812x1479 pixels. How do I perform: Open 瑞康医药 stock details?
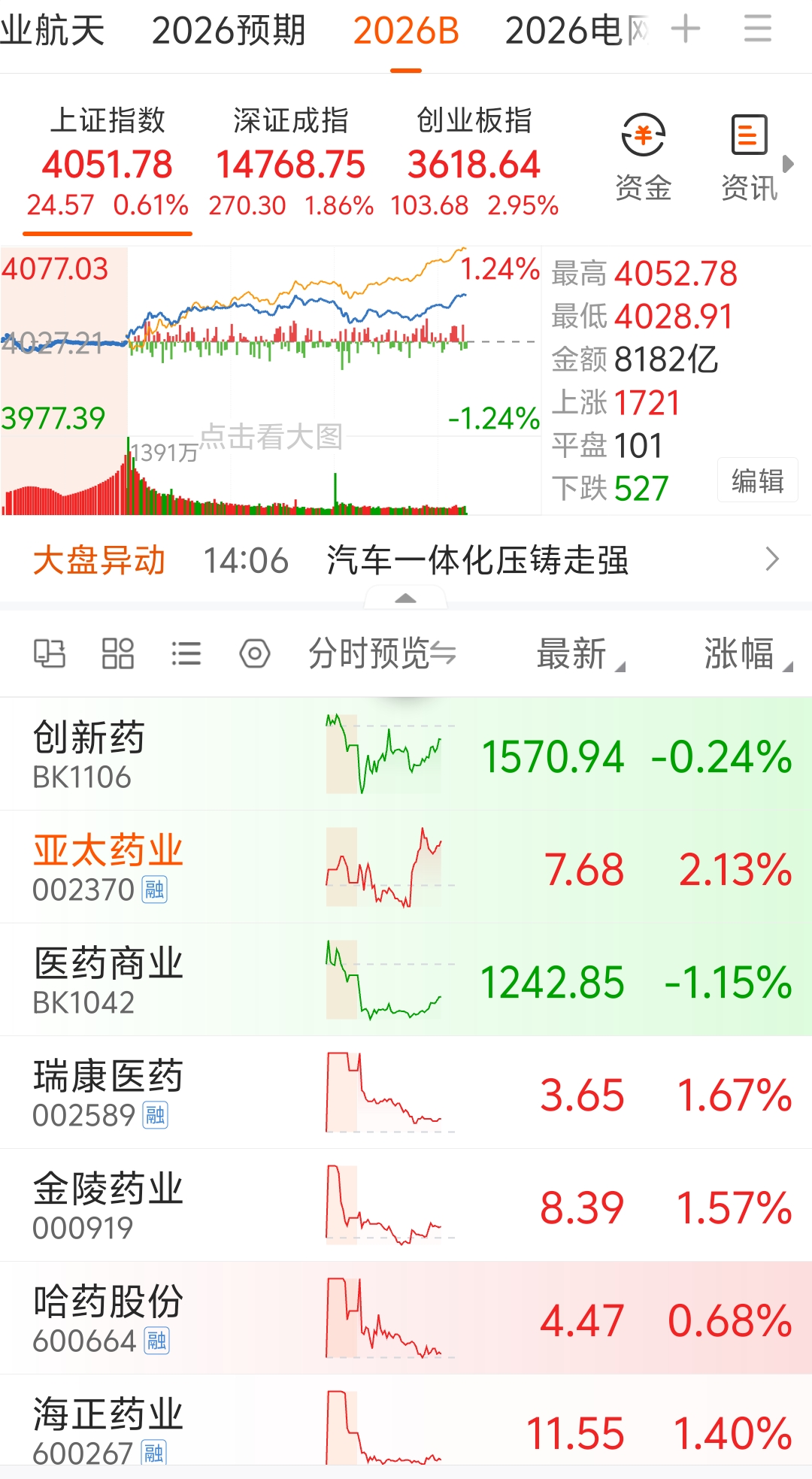406,1093
